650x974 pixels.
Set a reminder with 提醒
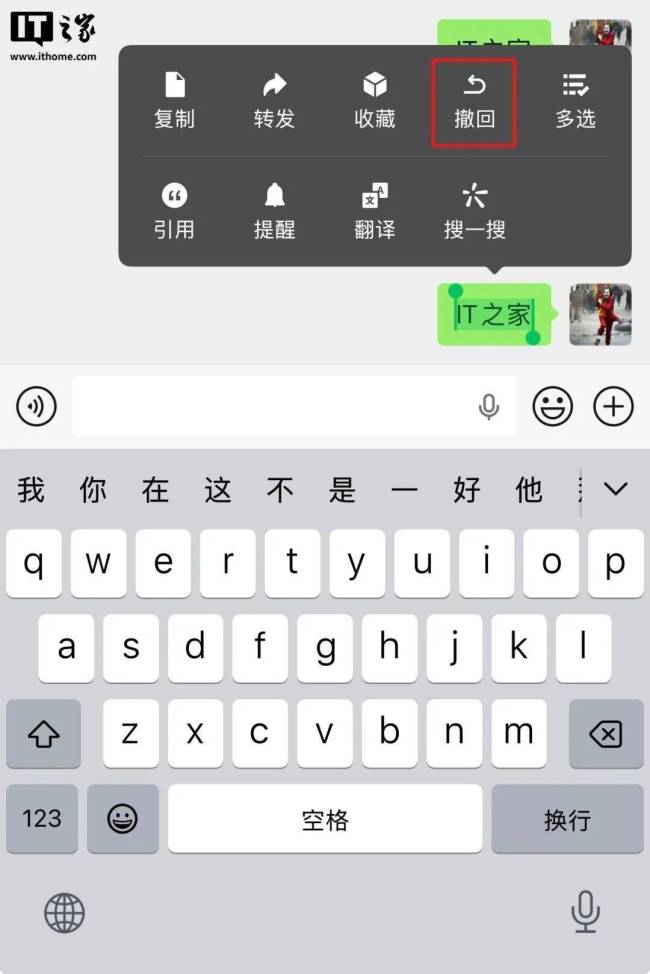274,212
